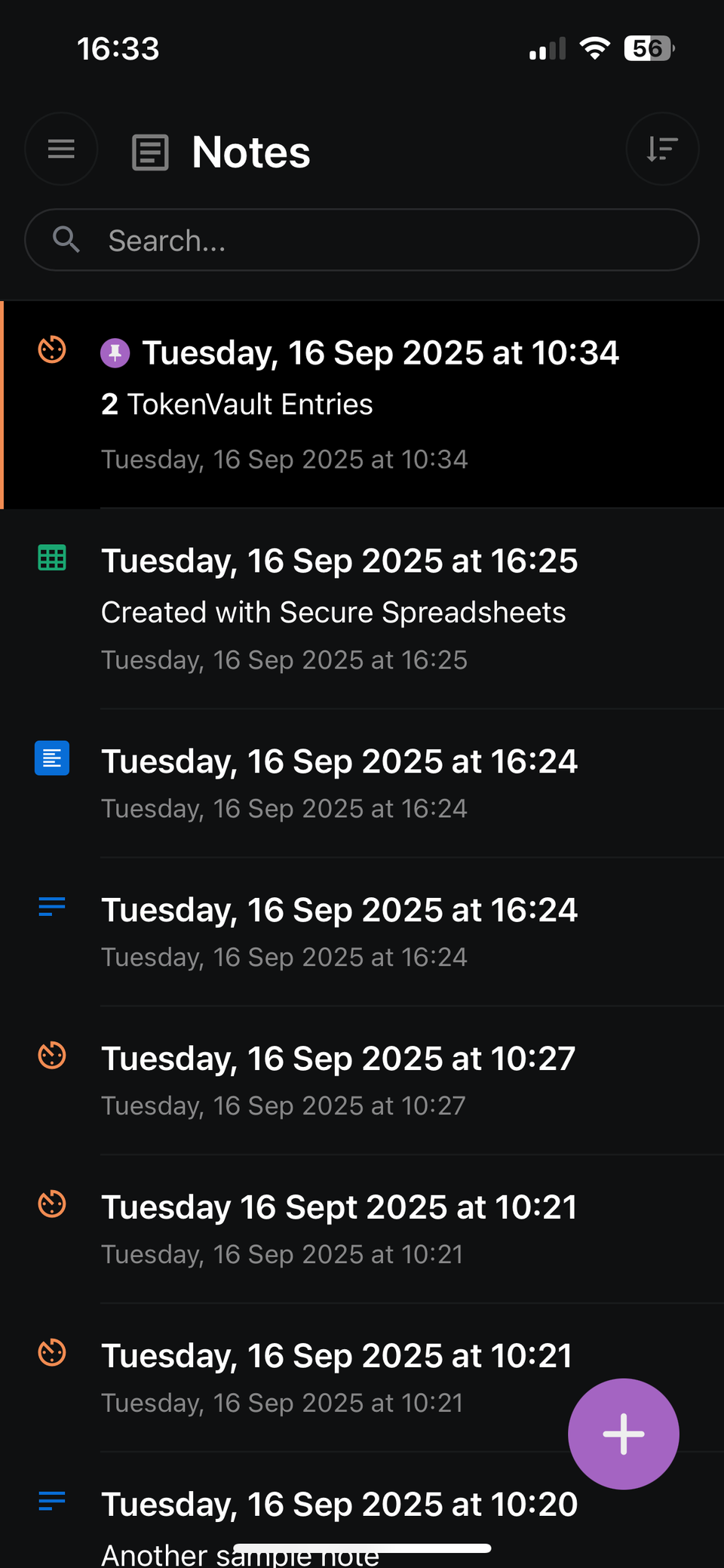Open the Secure Spreadsheets note from 16:25

[x=362, y=608]
